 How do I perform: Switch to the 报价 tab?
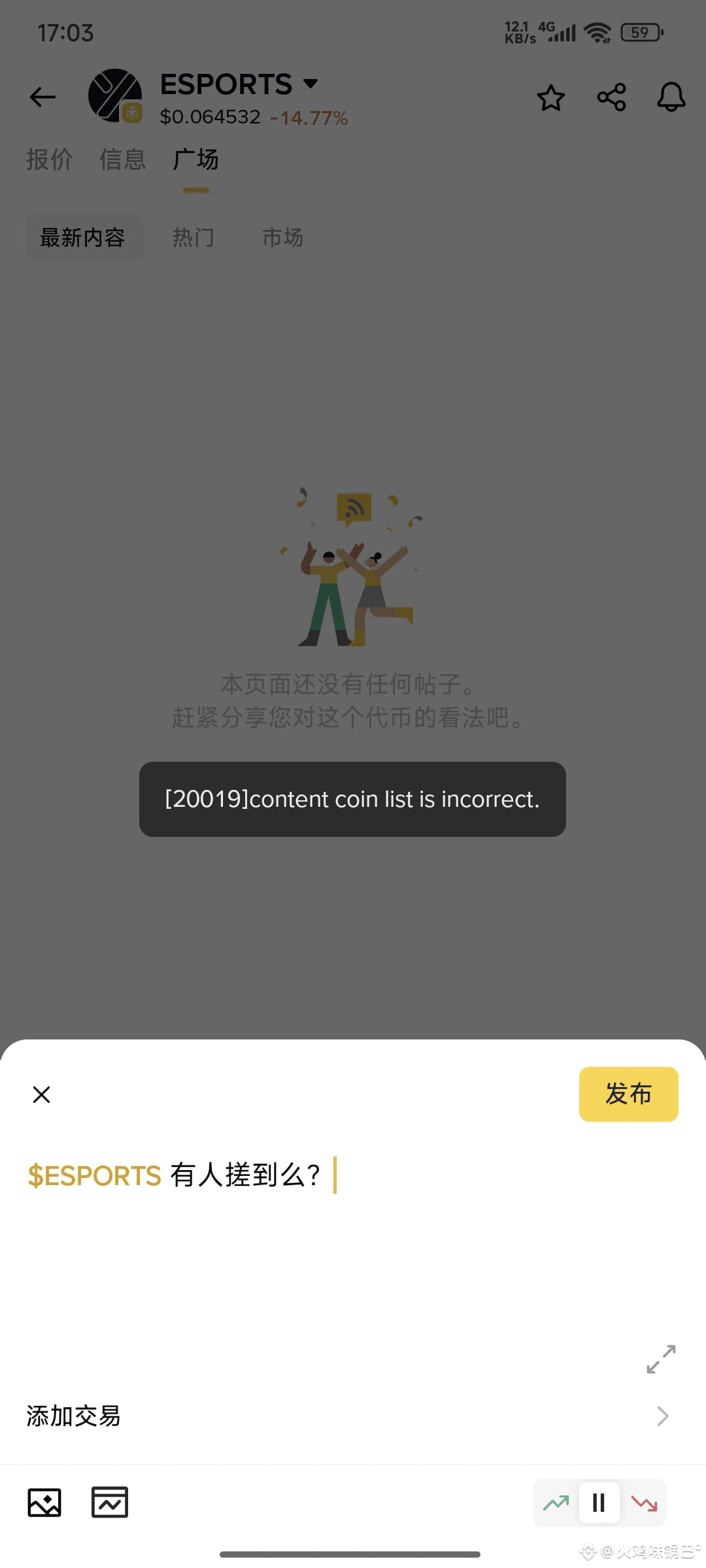[50, 159]
